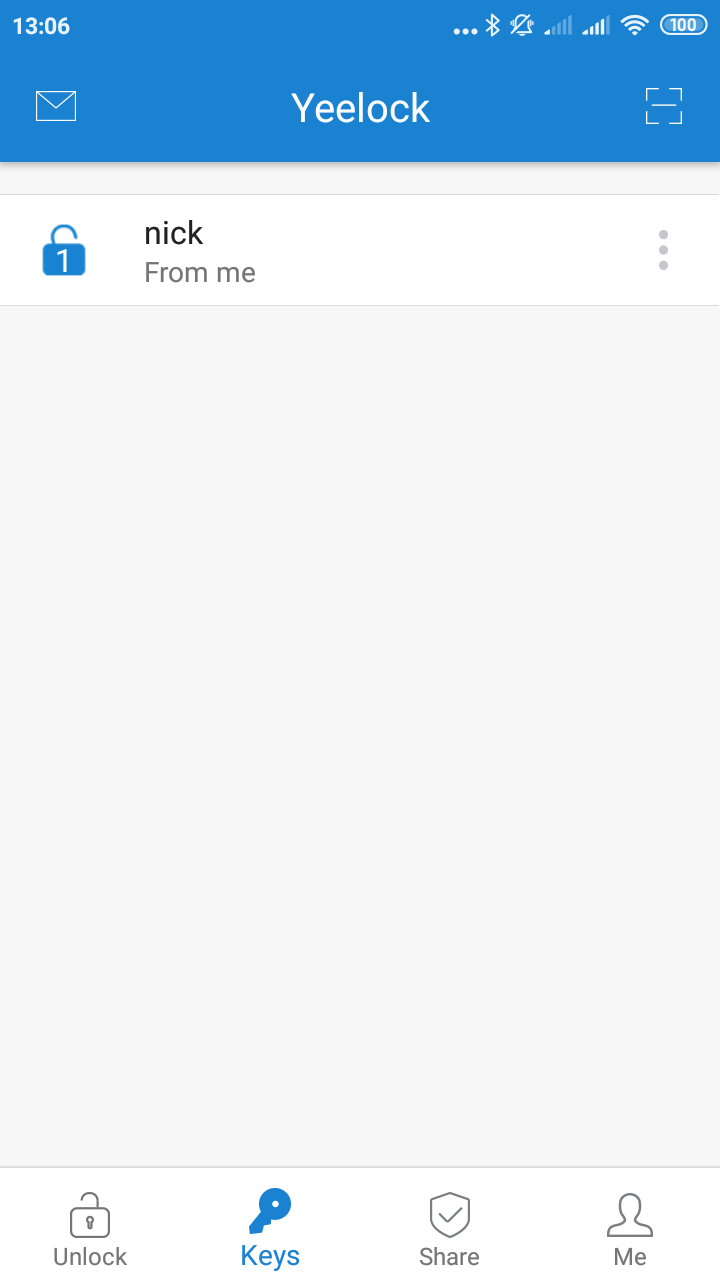Select the Keys tab

[270, 1228]
